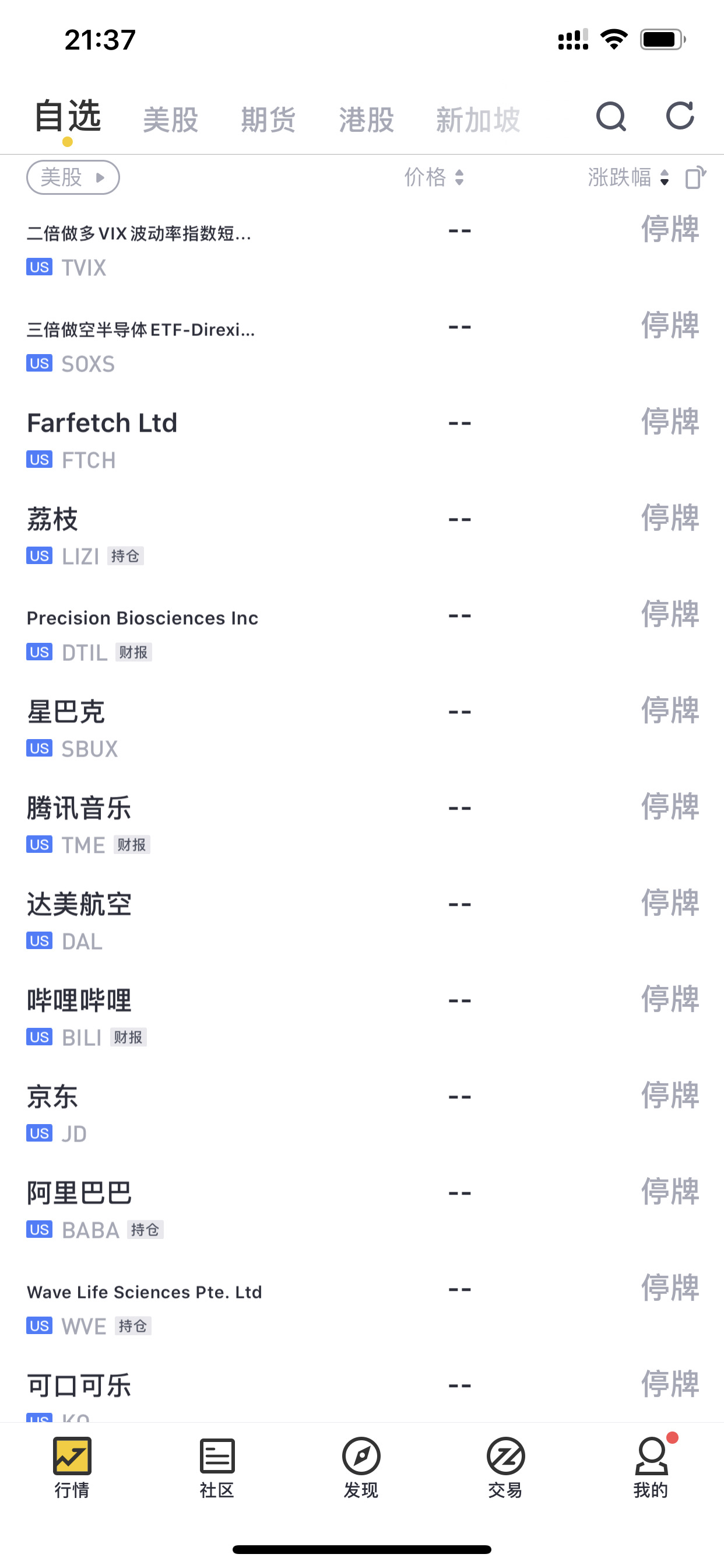Sort the list by 价格
The width and height of the screenshot is (724, 1568).
434,177
